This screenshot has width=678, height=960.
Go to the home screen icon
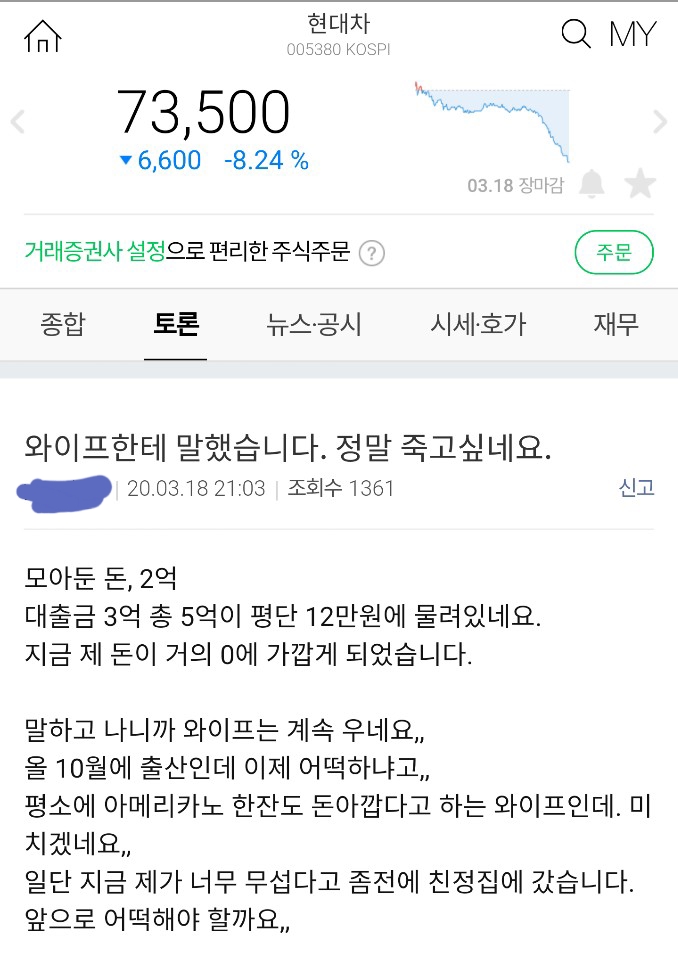(43, 36)
